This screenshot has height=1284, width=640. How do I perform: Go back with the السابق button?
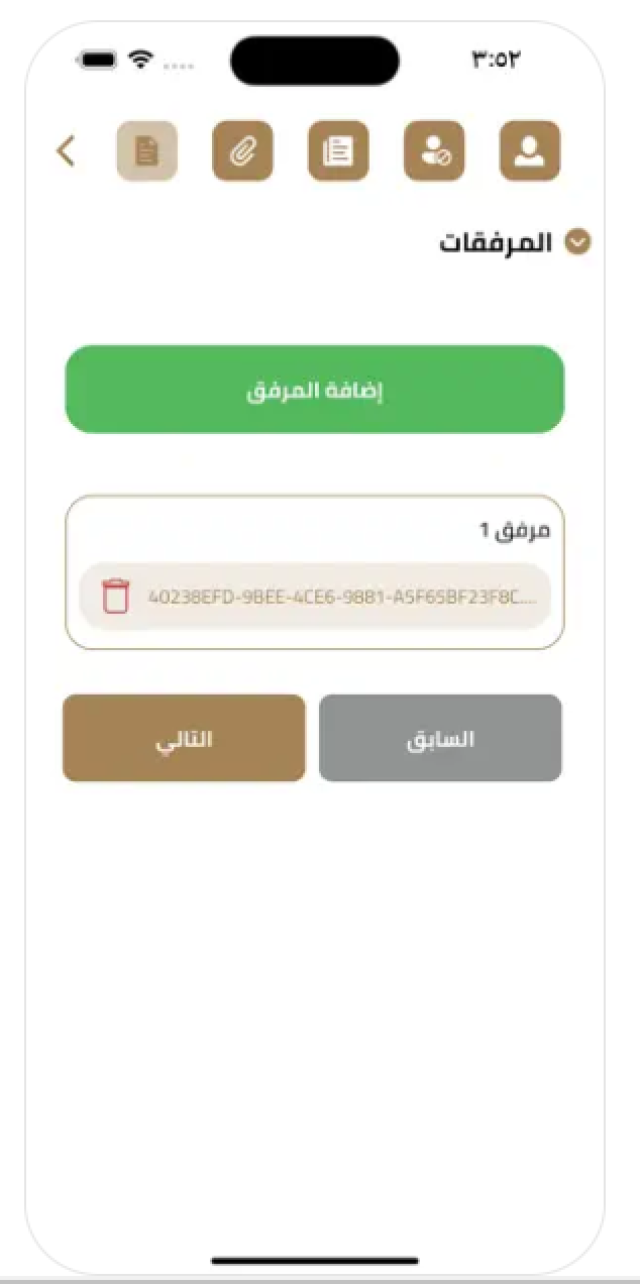click(x=440, y=739)
